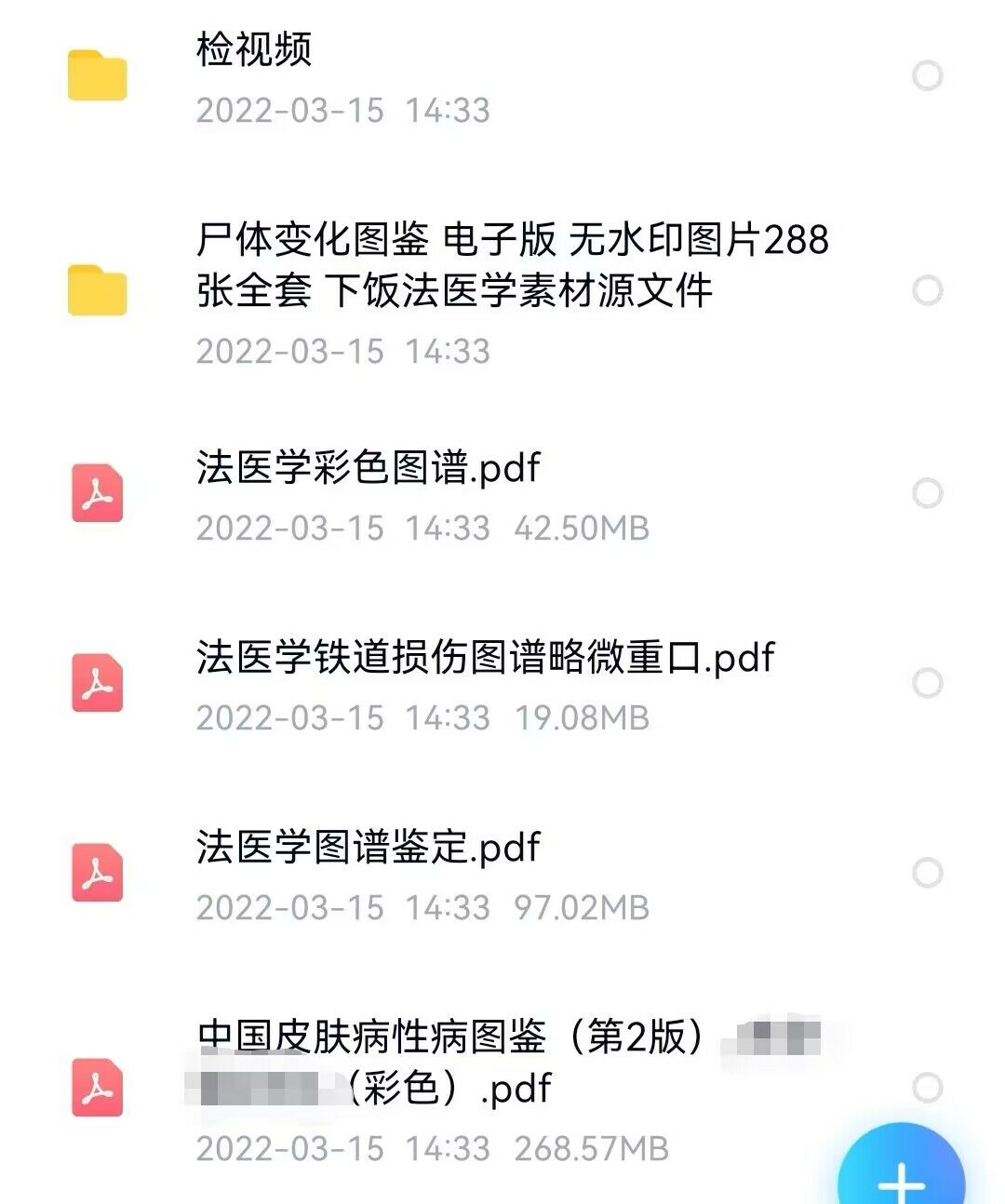Open the 尸体变化图鉴 电子版 folder
This screenshot has height=1204, width=1005.
coord(512,265)
